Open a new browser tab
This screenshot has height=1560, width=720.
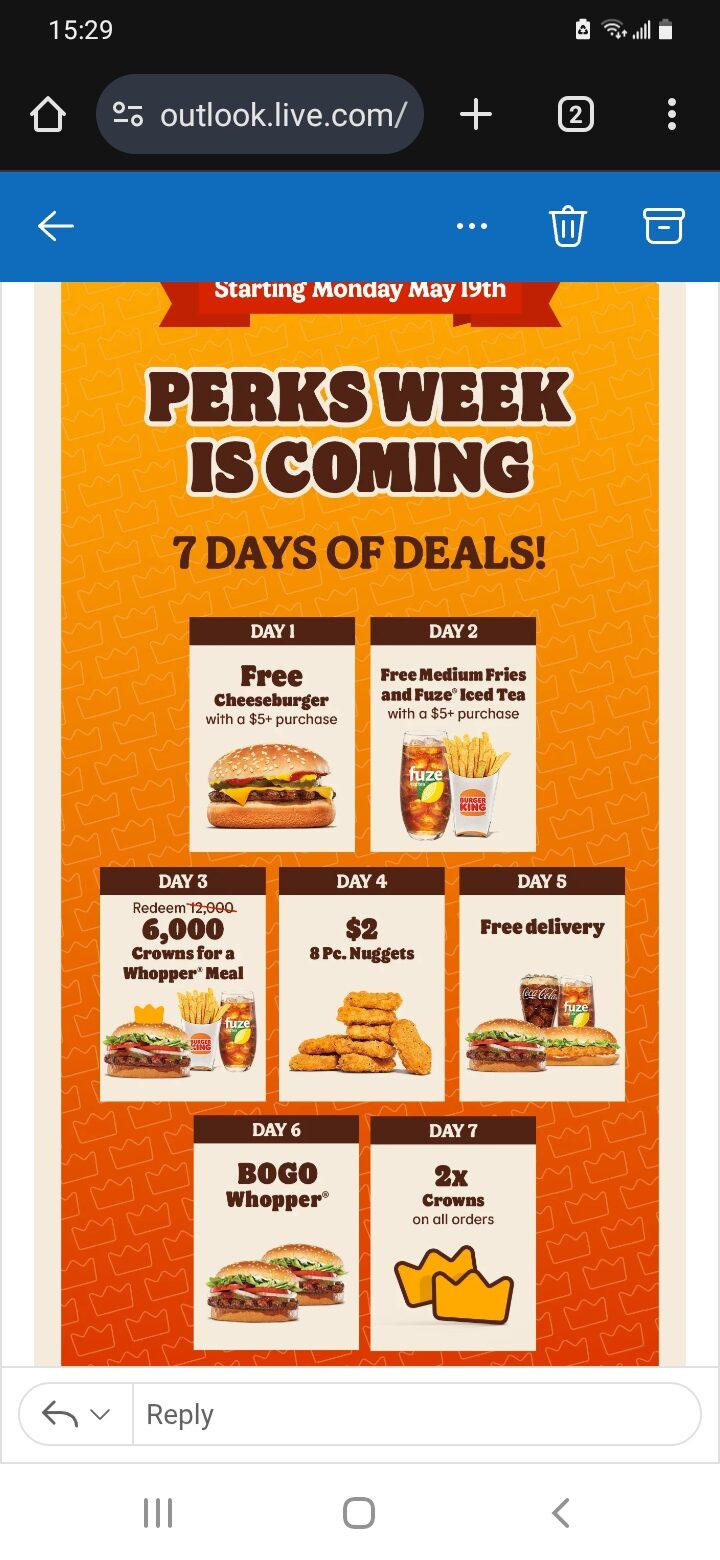click(x=476, y=115)
